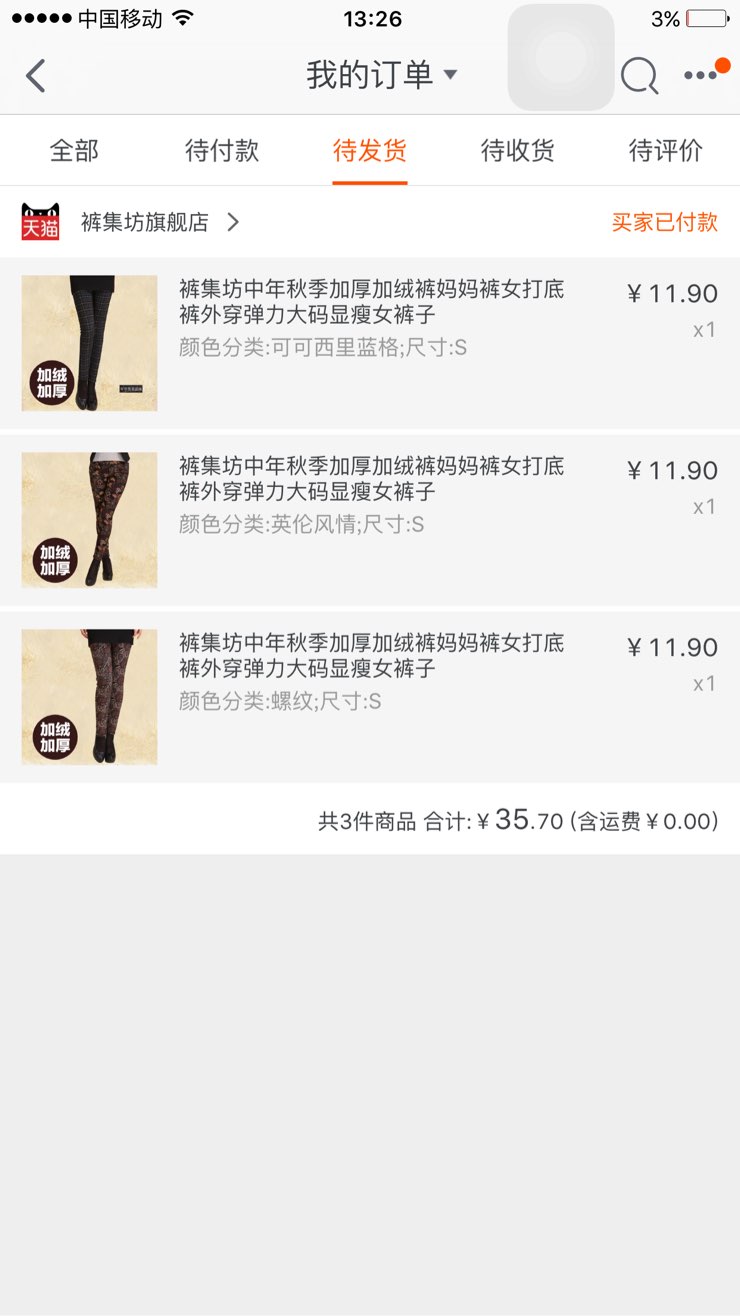This screenshot has width=740, height=1316.
Task: Select the 待发货 tab
Action: (370, 151)
